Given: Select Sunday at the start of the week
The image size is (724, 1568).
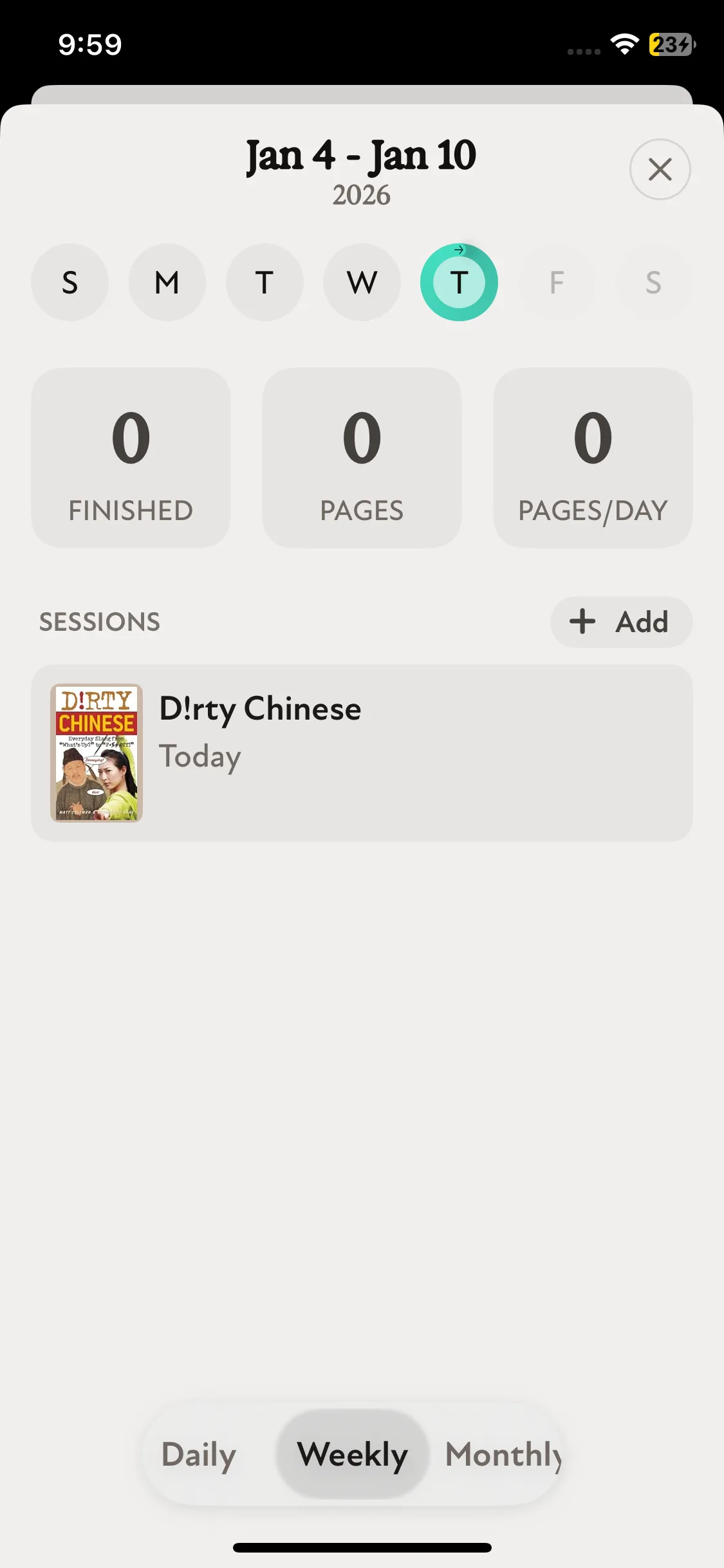Looking at the screenshot, I should 70,282.
